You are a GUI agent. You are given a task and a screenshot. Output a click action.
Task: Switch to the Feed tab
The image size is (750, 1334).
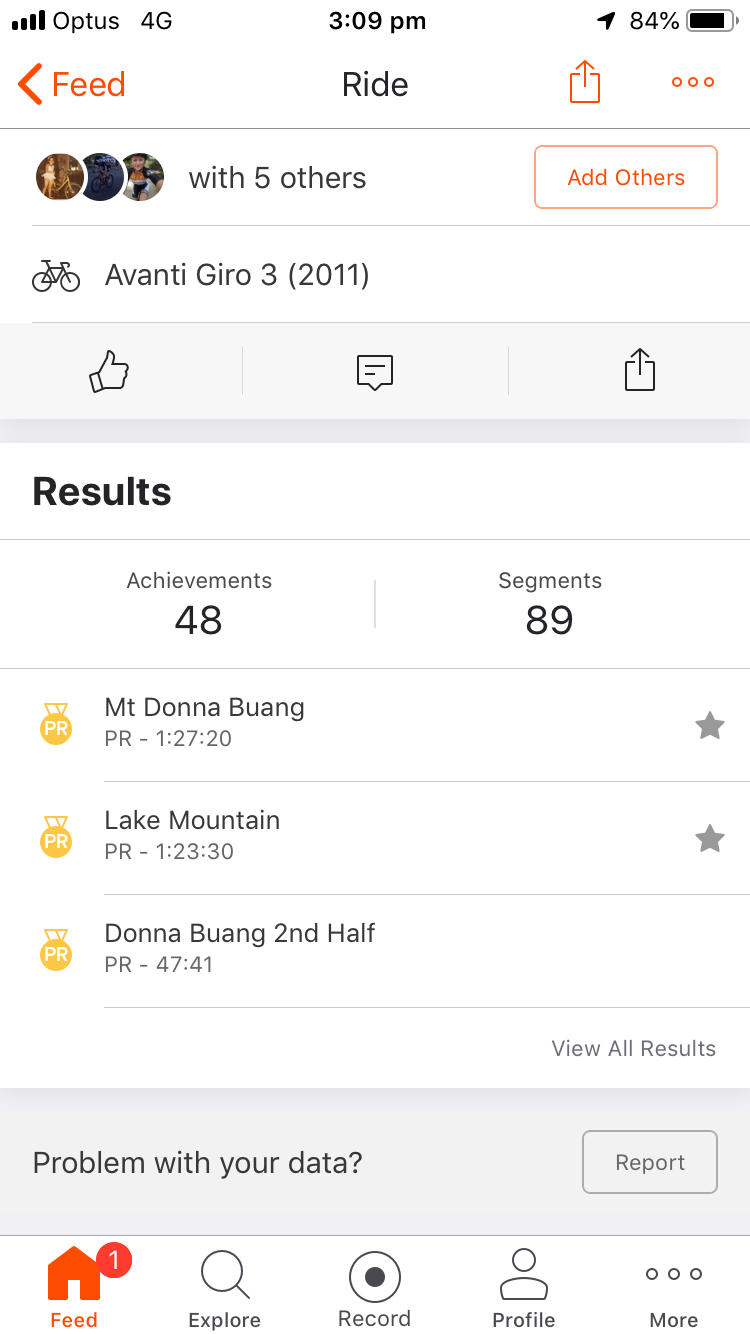tap(74, 1286)
